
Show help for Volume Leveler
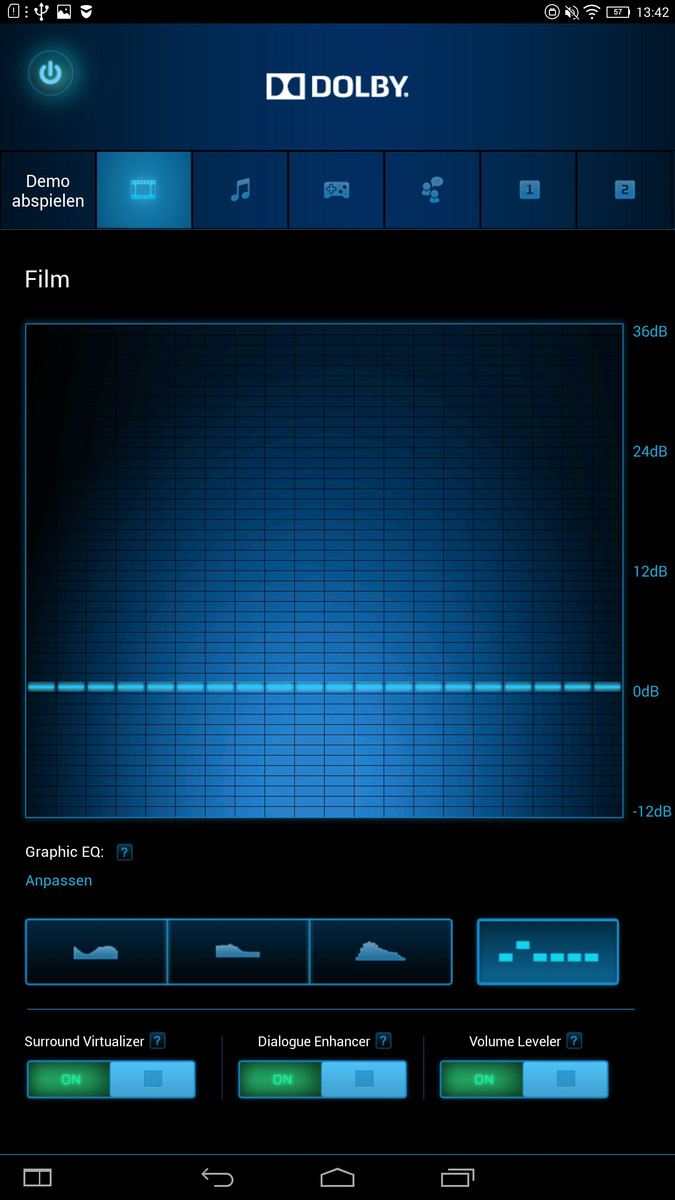(573, 1041)
